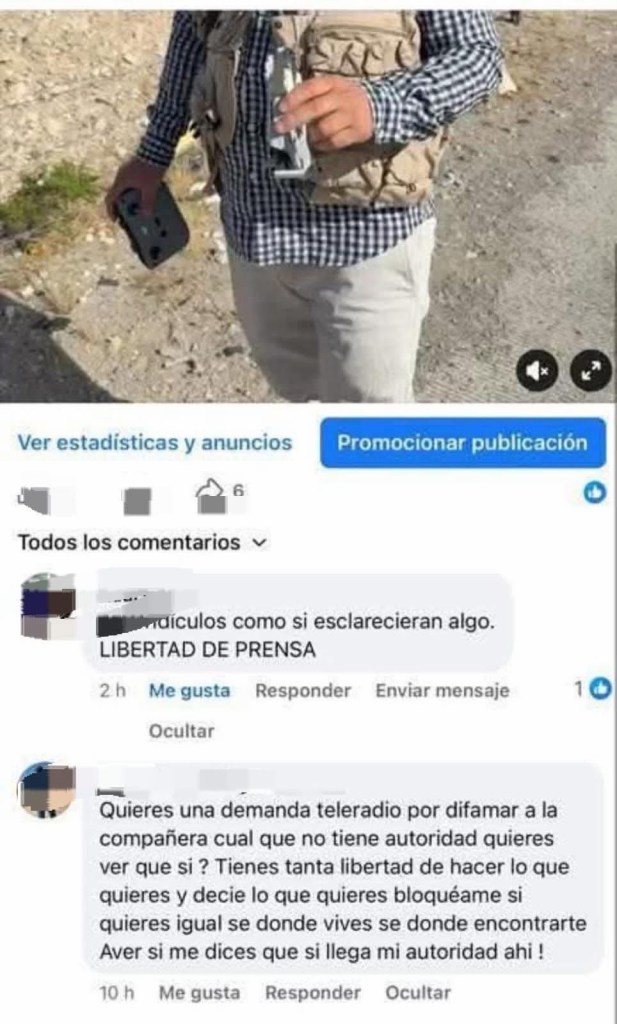Expand the video to fullscreen
Screen dimensions: 617x1024
[x=590, y=373]
